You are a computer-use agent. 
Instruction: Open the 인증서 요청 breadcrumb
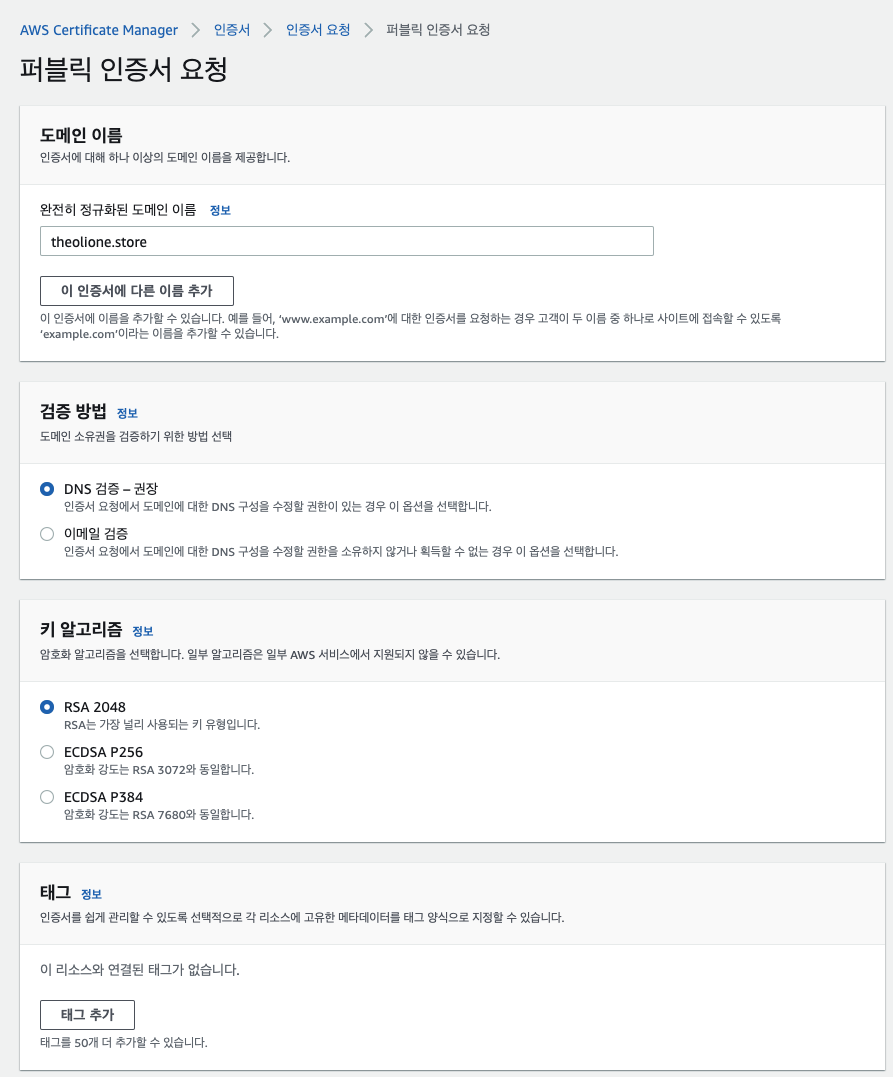[318, 30]
